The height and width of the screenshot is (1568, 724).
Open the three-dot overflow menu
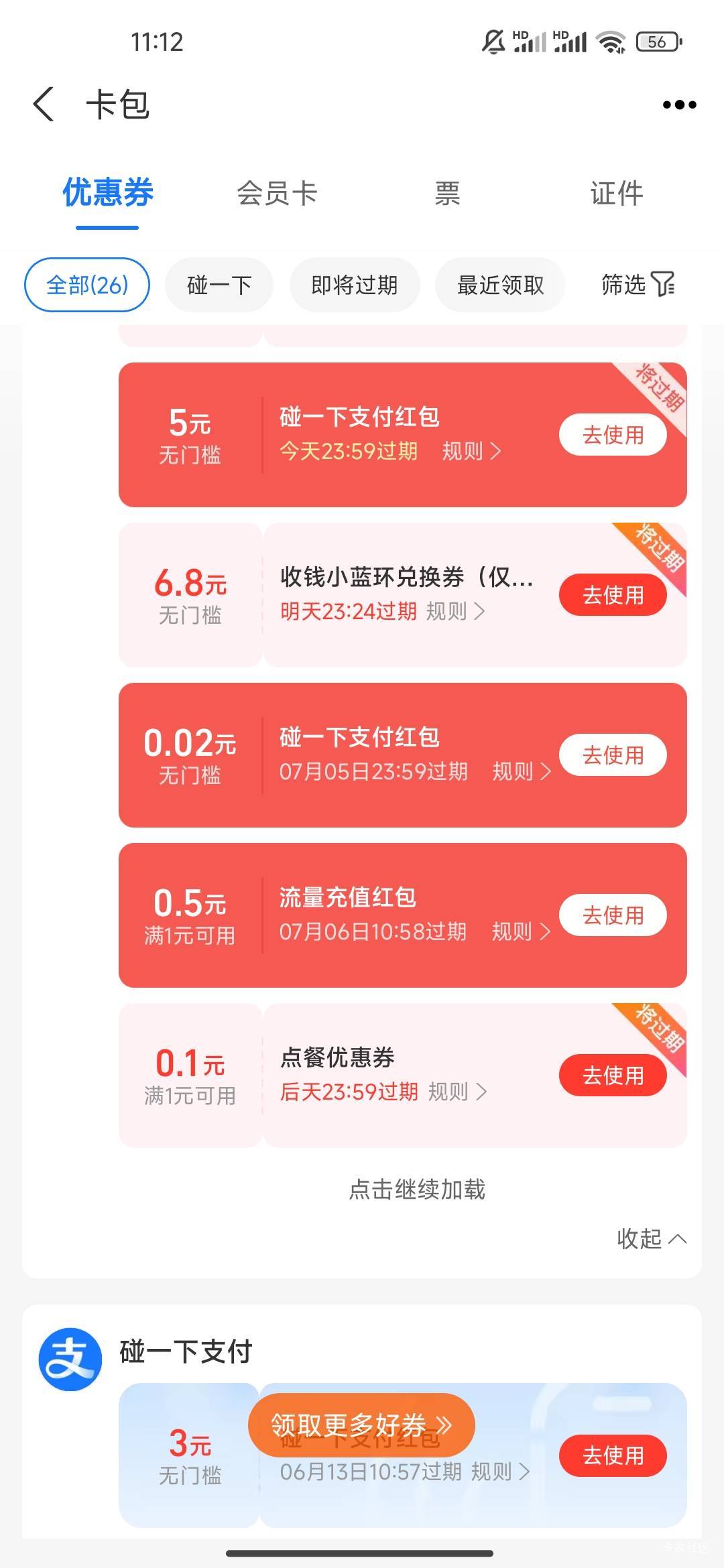pyautogui.click(x=679, y=105)
